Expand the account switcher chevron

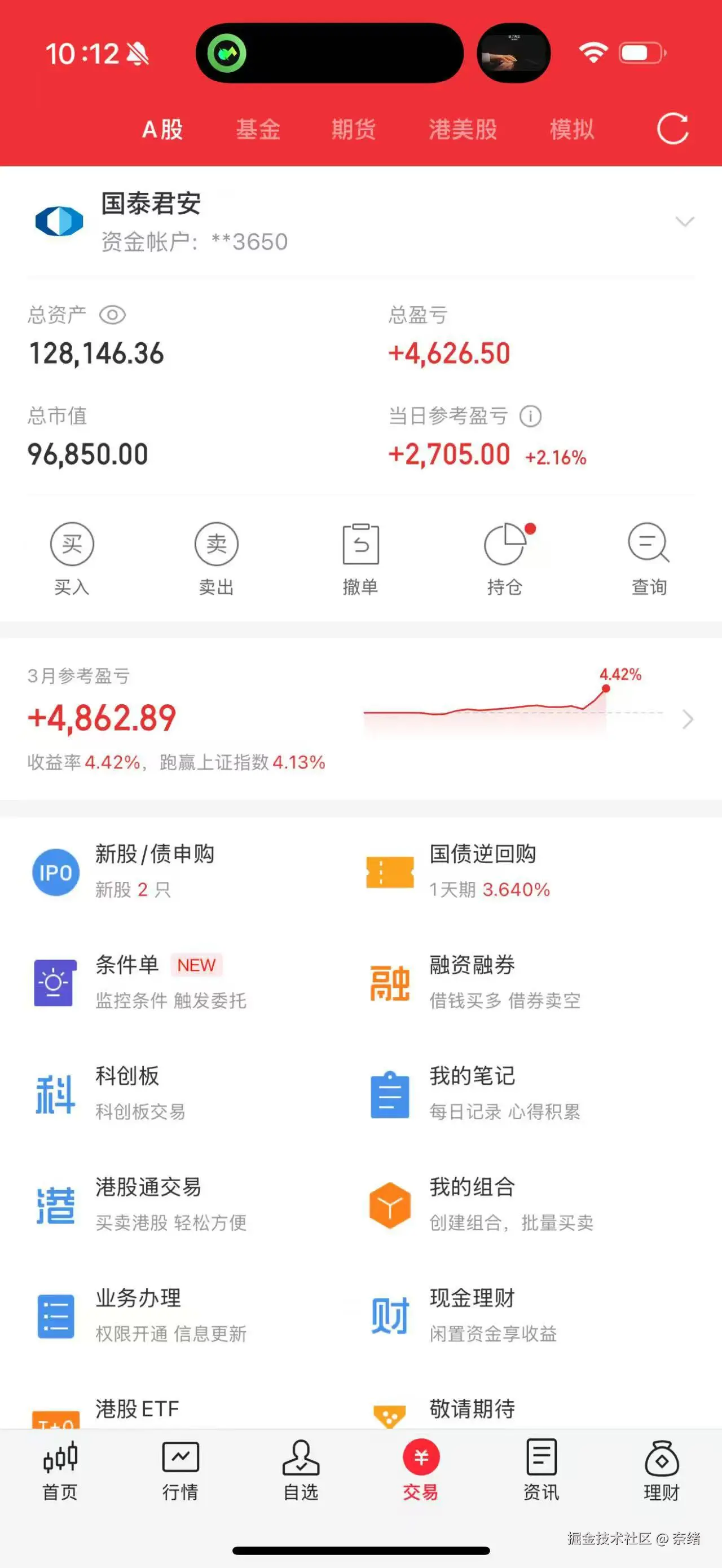(x=686, y=222)
